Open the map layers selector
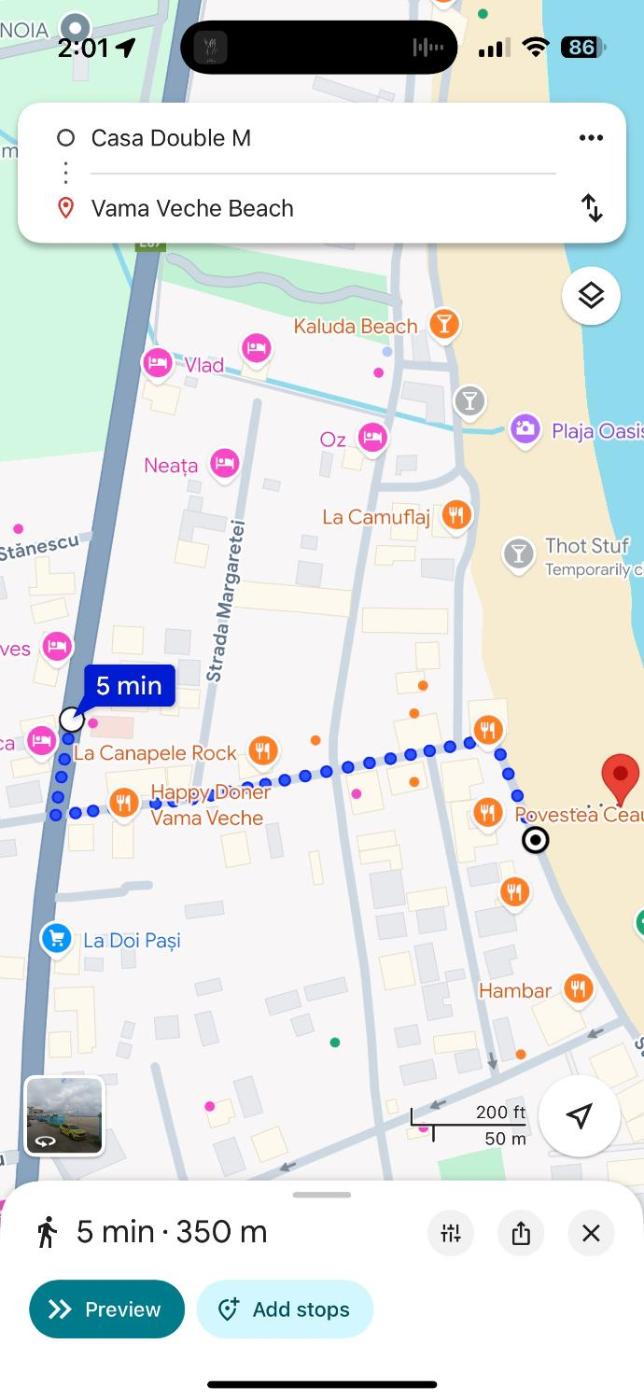The height and width of the screenshot is (1400, 644). pyautogui.click(x=591, y=295)
